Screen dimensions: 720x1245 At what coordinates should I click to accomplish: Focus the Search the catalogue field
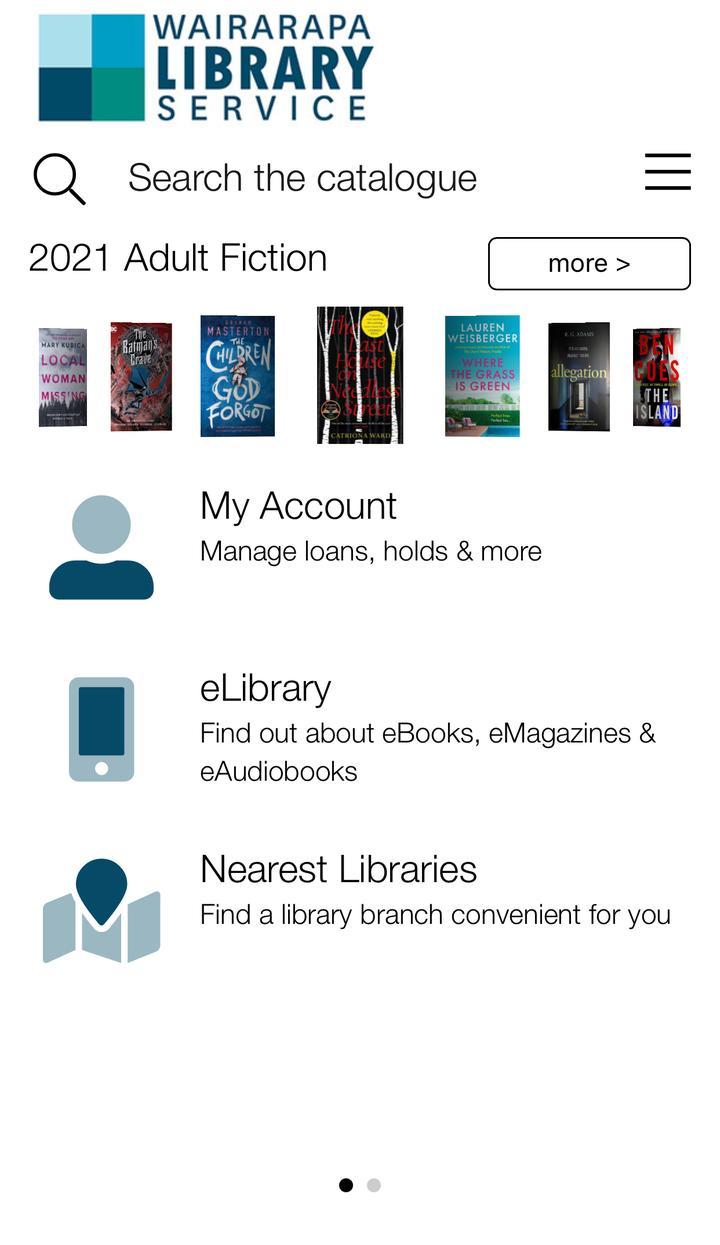click(302, 178)
